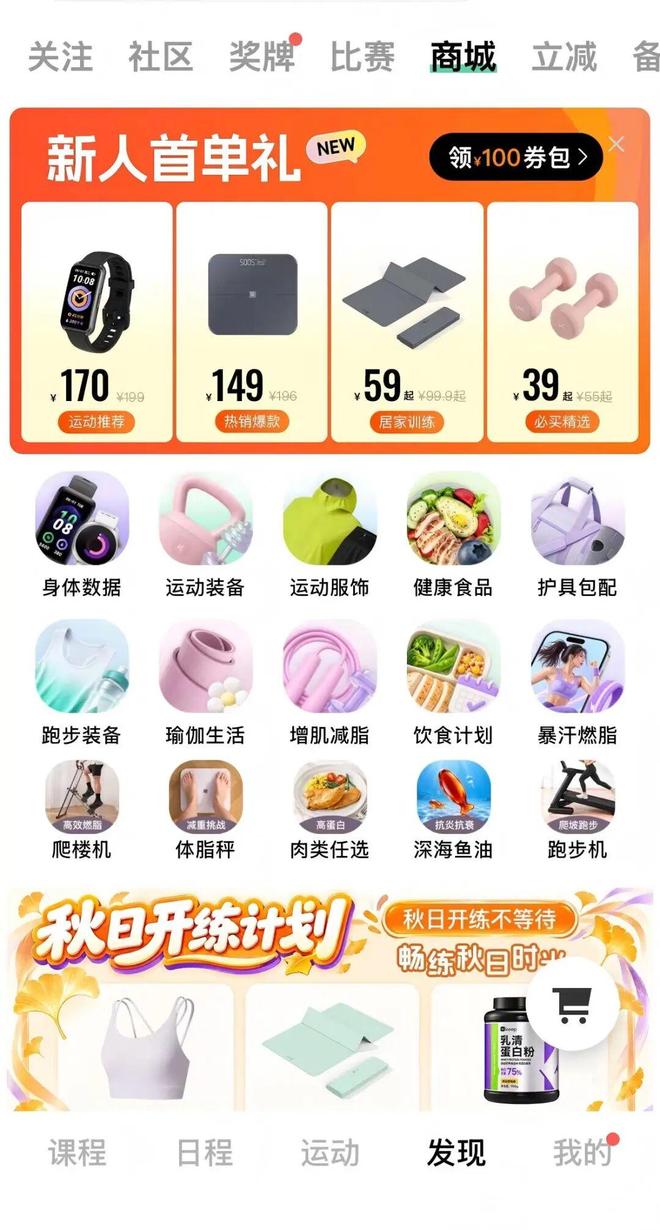Go to the 运动 bottom tab
Viewport: 660px width, 1230px height.
click(x=330, y=1153)
